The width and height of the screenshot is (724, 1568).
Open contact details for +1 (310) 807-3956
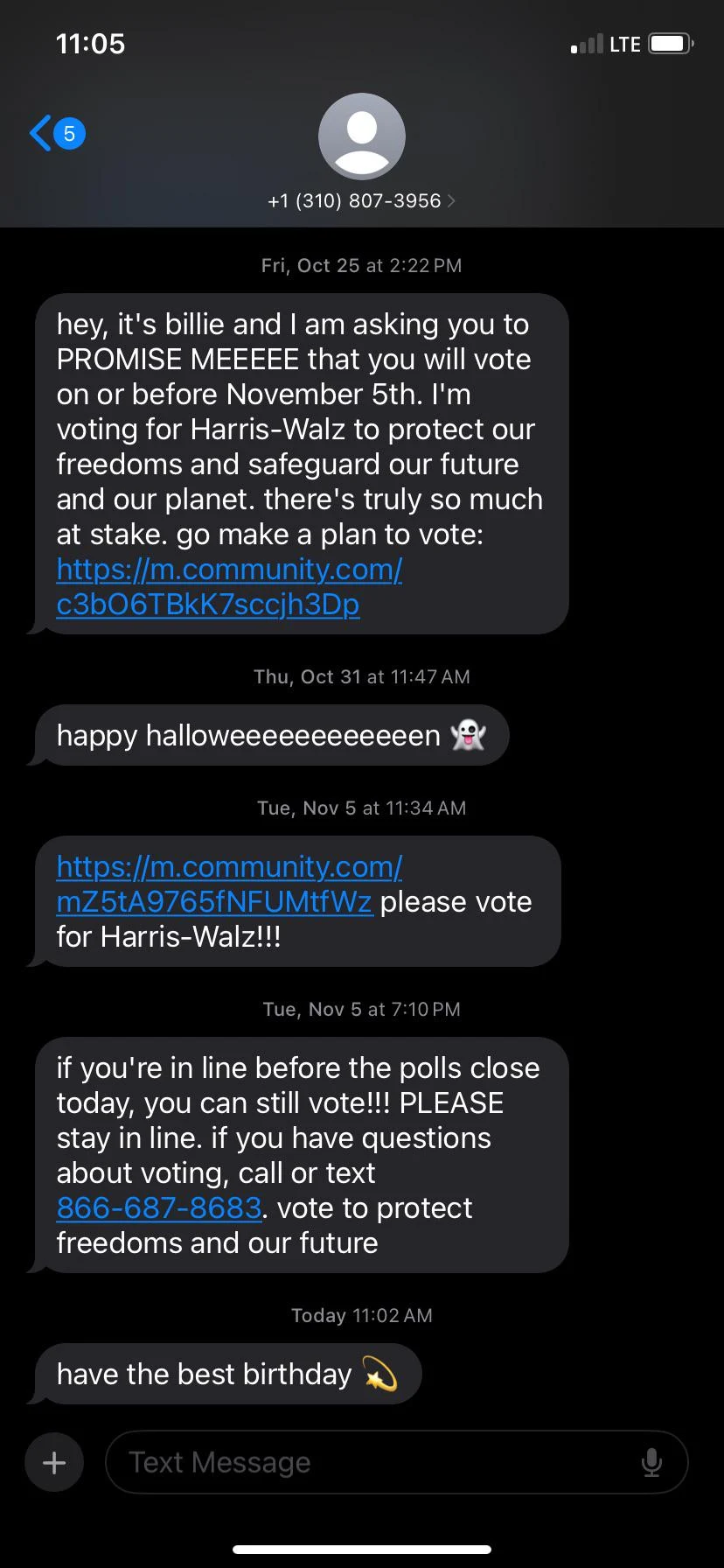pos(361,201)
